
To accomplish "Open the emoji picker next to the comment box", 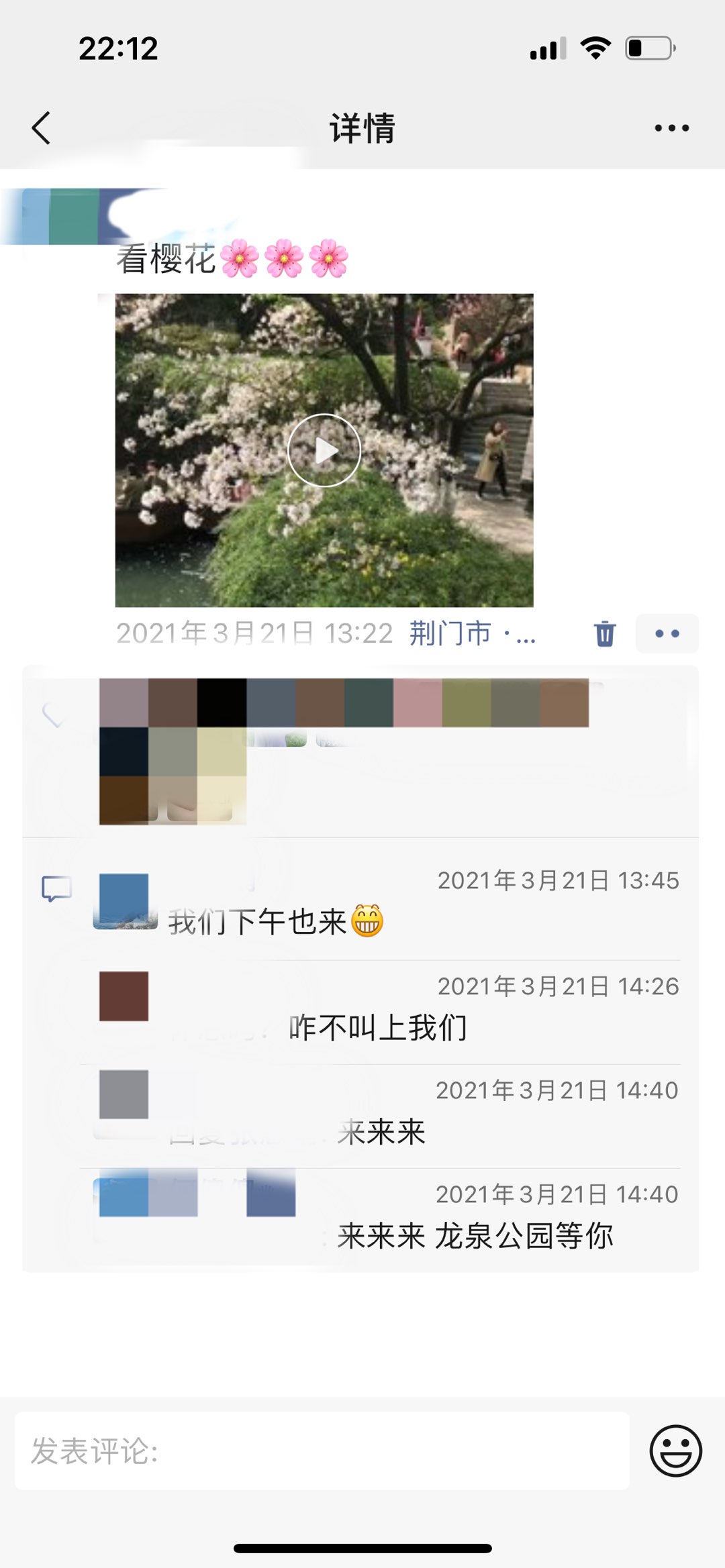I will point(675,1451).
